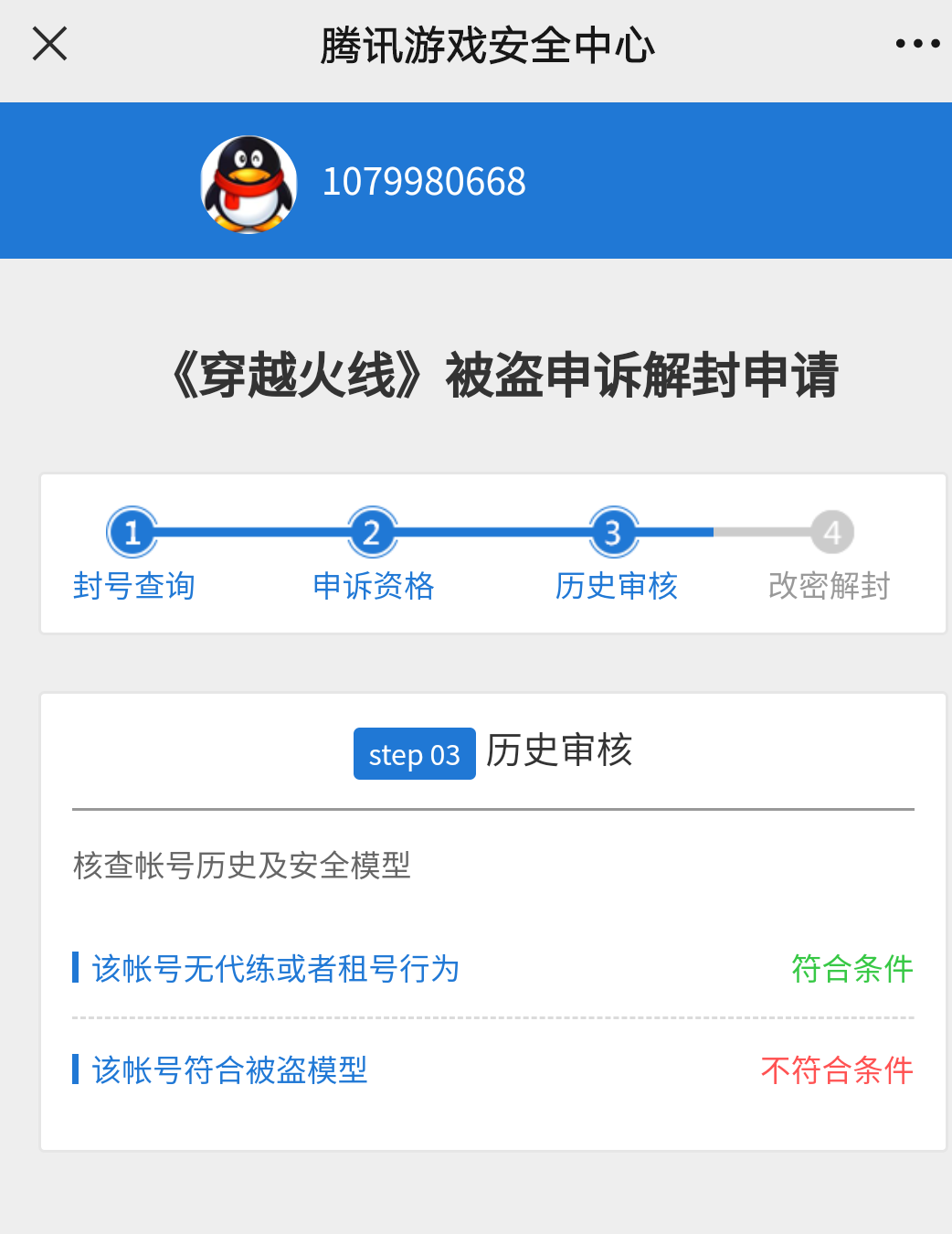Click the grayed-out step circle 4
The width and height of the screenshot is (952, 1234).
coord(830,531)
